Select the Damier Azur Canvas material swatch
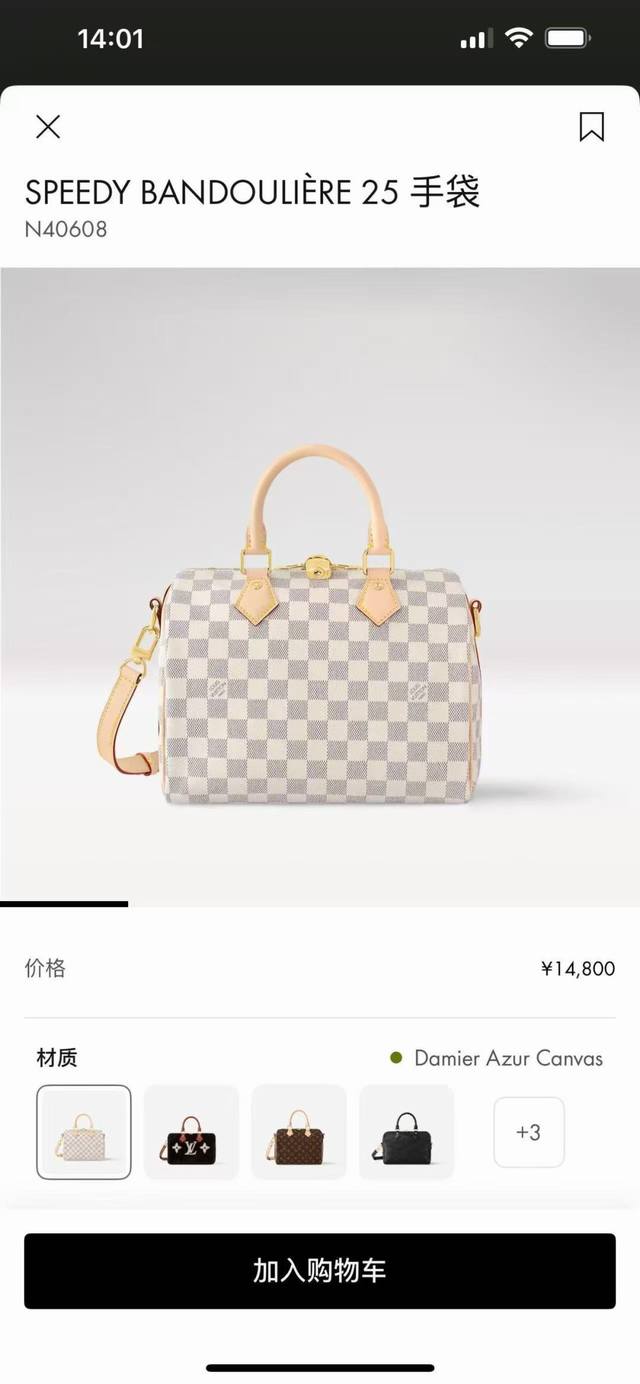 (84, 1132)
